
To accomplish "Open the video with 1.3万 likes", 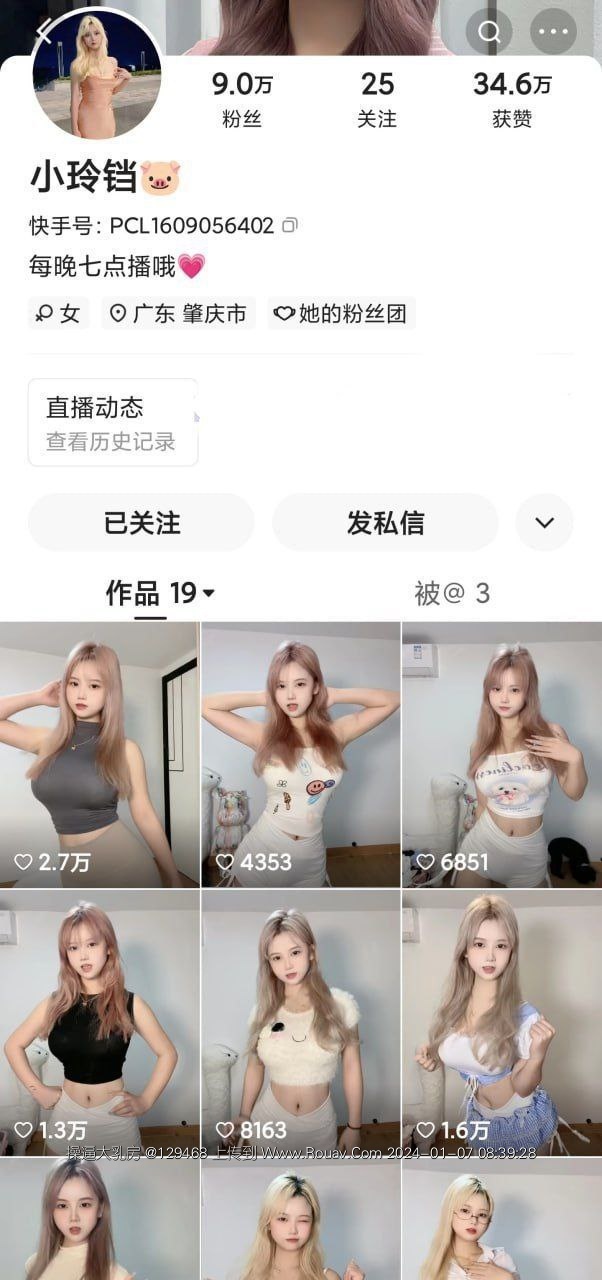I will click(99, 1022).
